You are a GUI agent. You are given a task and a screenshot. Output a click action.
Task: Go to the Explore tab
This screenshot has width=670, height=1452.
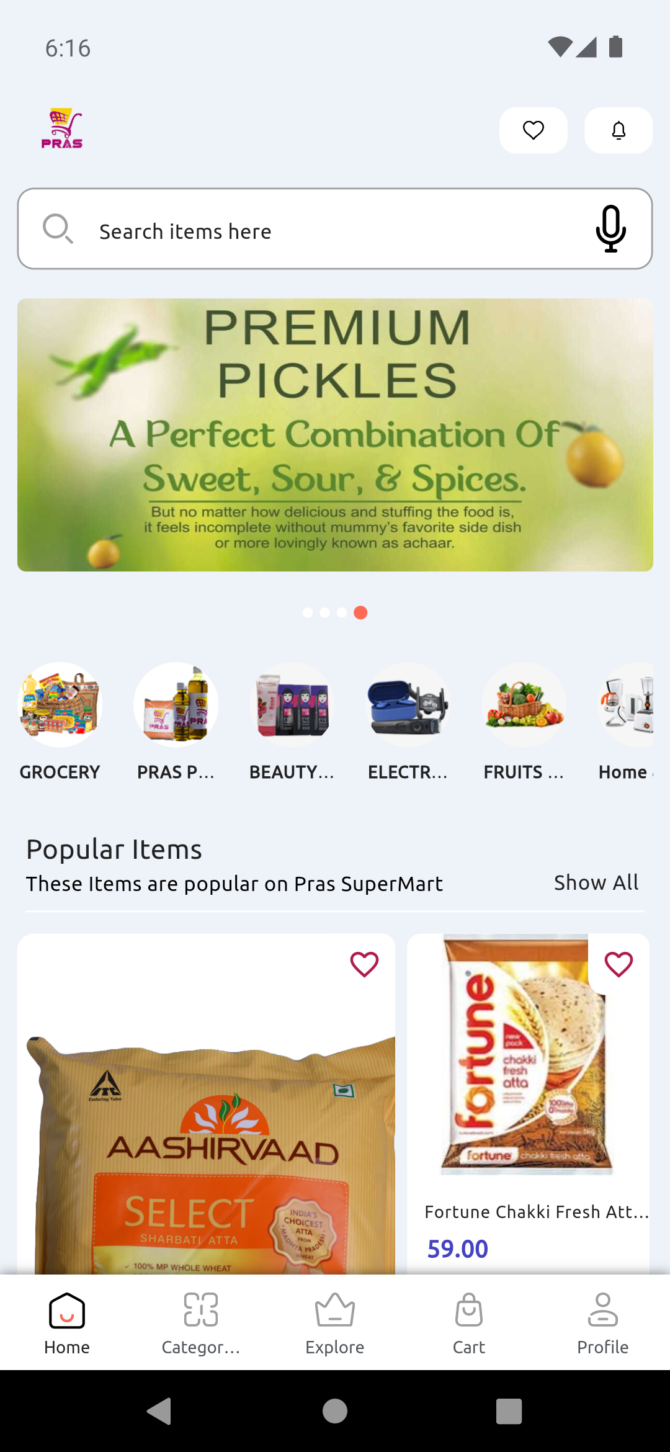coord(335,1322)
